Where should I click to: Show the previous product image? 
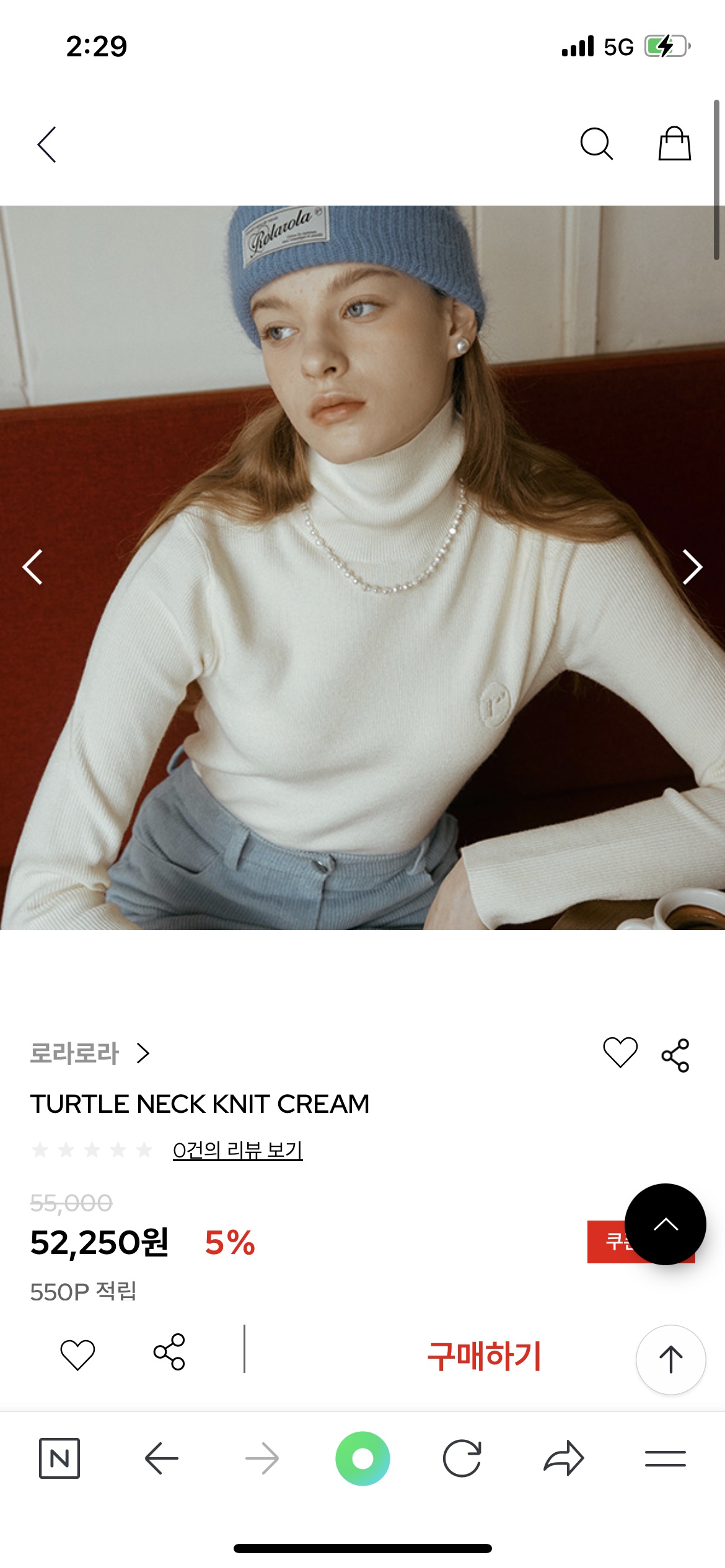(x=33, y=567)
